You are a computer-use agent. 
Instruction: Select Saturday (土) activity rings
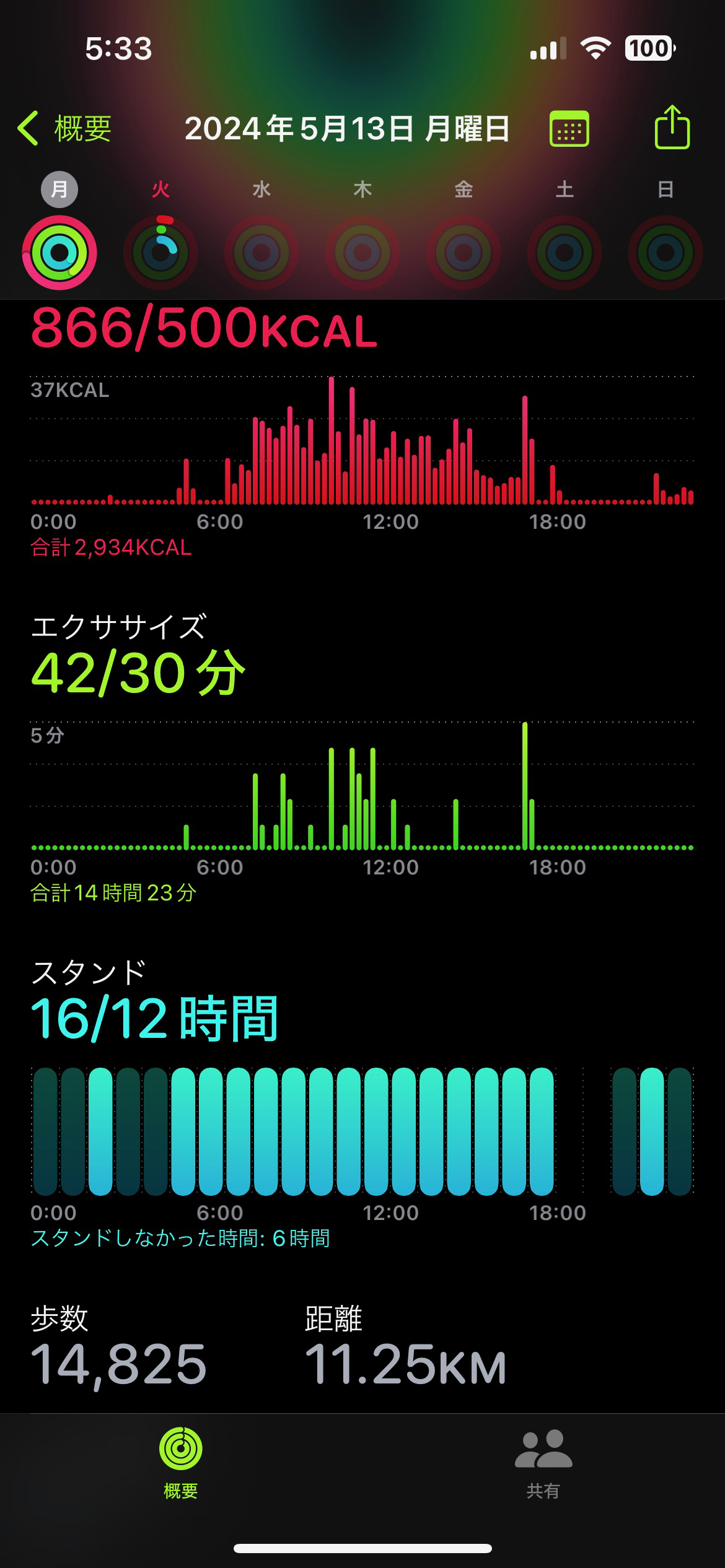565,253
